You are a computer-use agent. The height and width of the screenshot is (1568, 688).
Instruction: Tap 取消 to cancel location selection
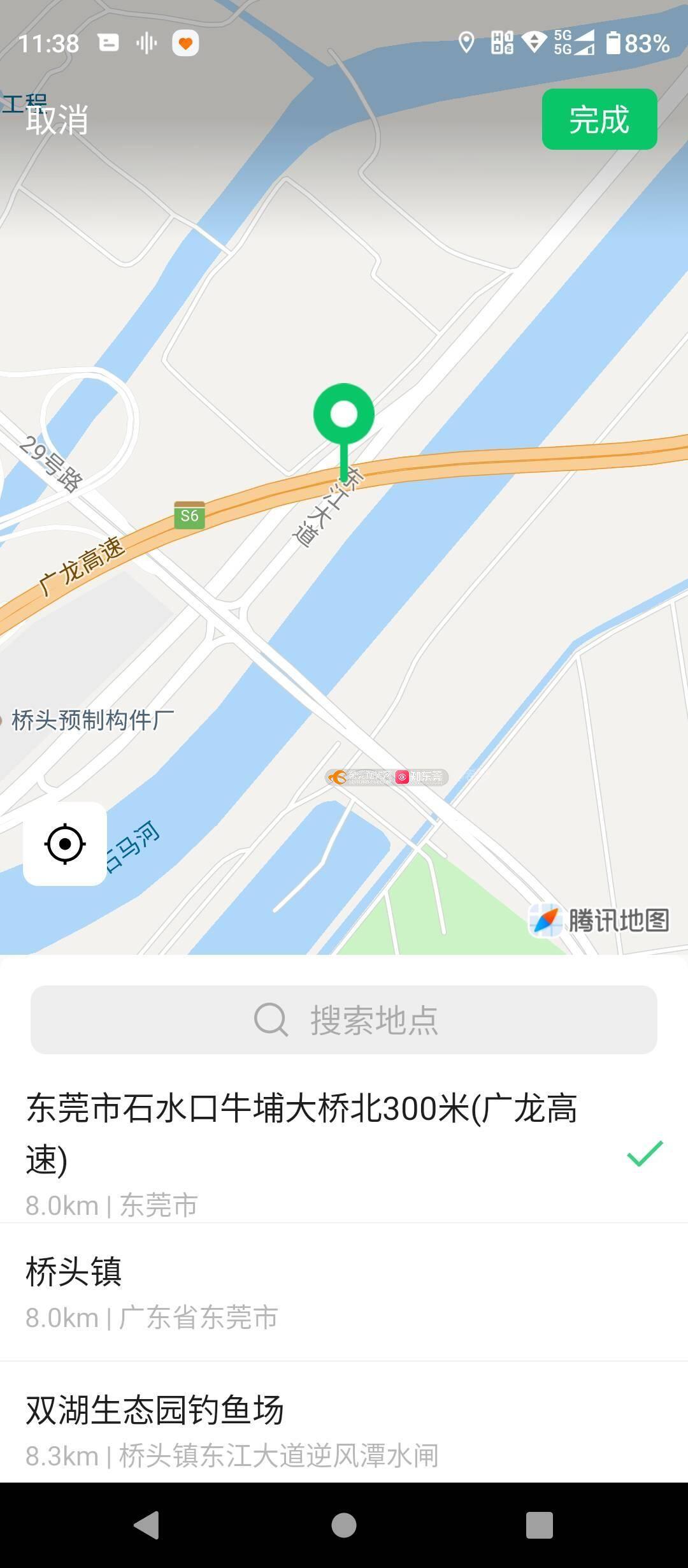57,120
